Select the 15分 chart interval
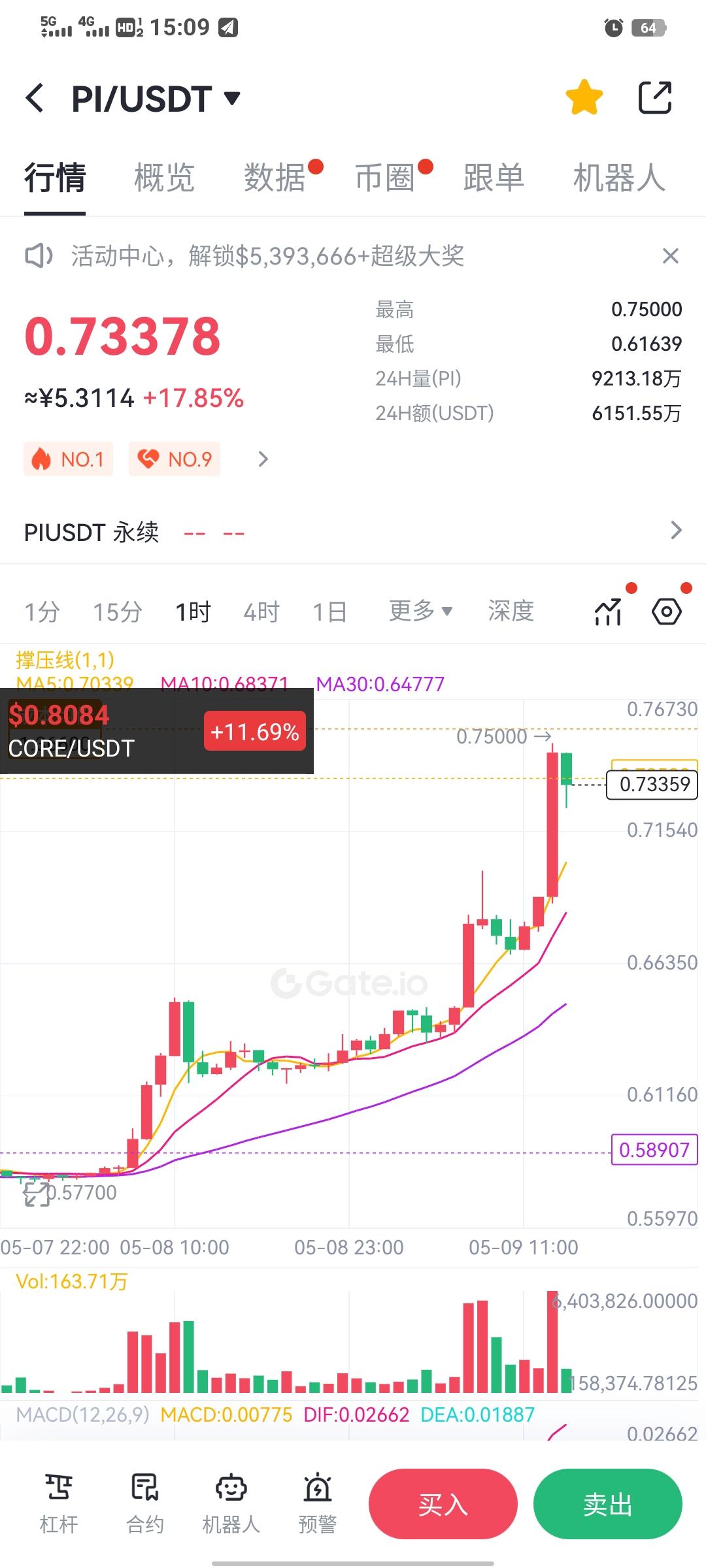Viewport: 706px width, 1568px height. [x=118, y=612]
